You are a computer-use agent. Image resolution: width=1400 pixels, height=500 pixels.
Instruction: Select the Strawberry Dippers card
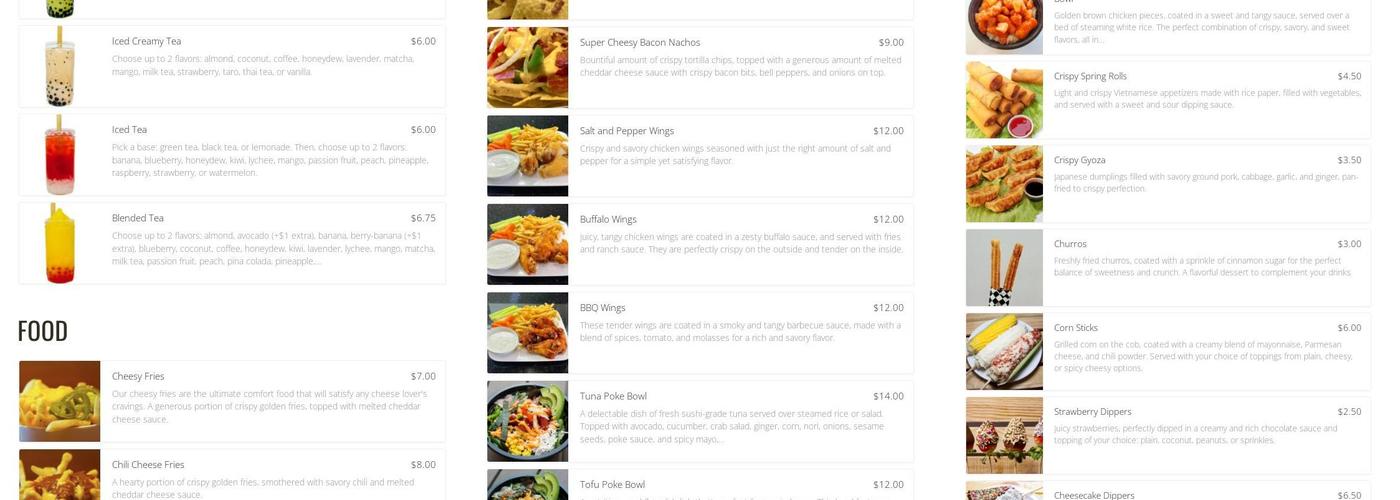pos(1168,436)
